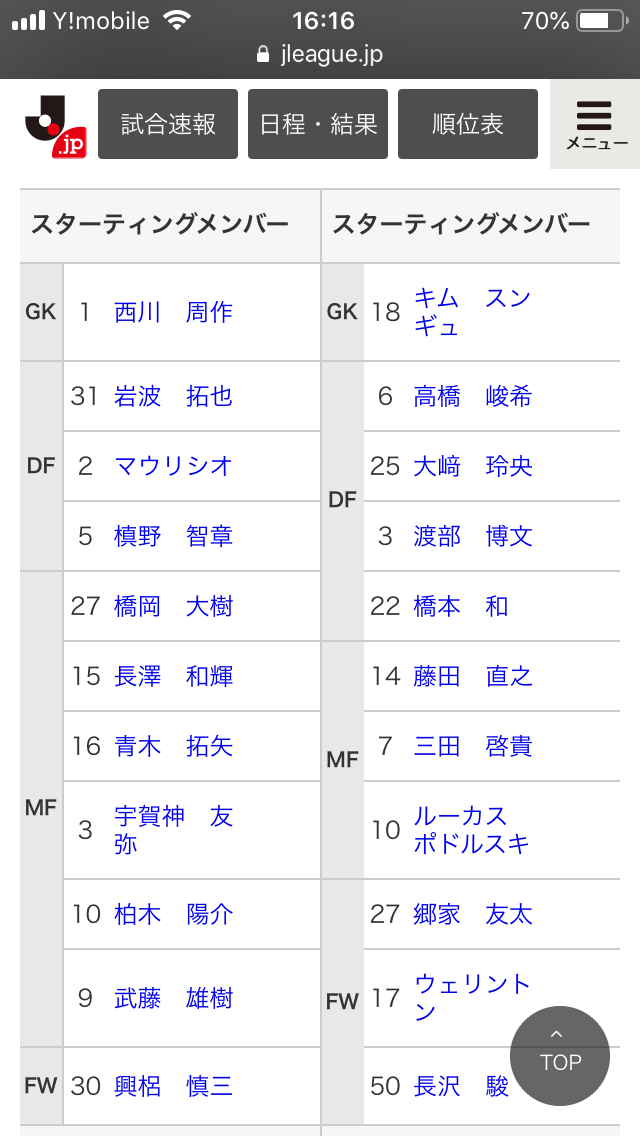Select player 橋岡 大樹
The image size is (640, 1136).
tap(173, 606)
